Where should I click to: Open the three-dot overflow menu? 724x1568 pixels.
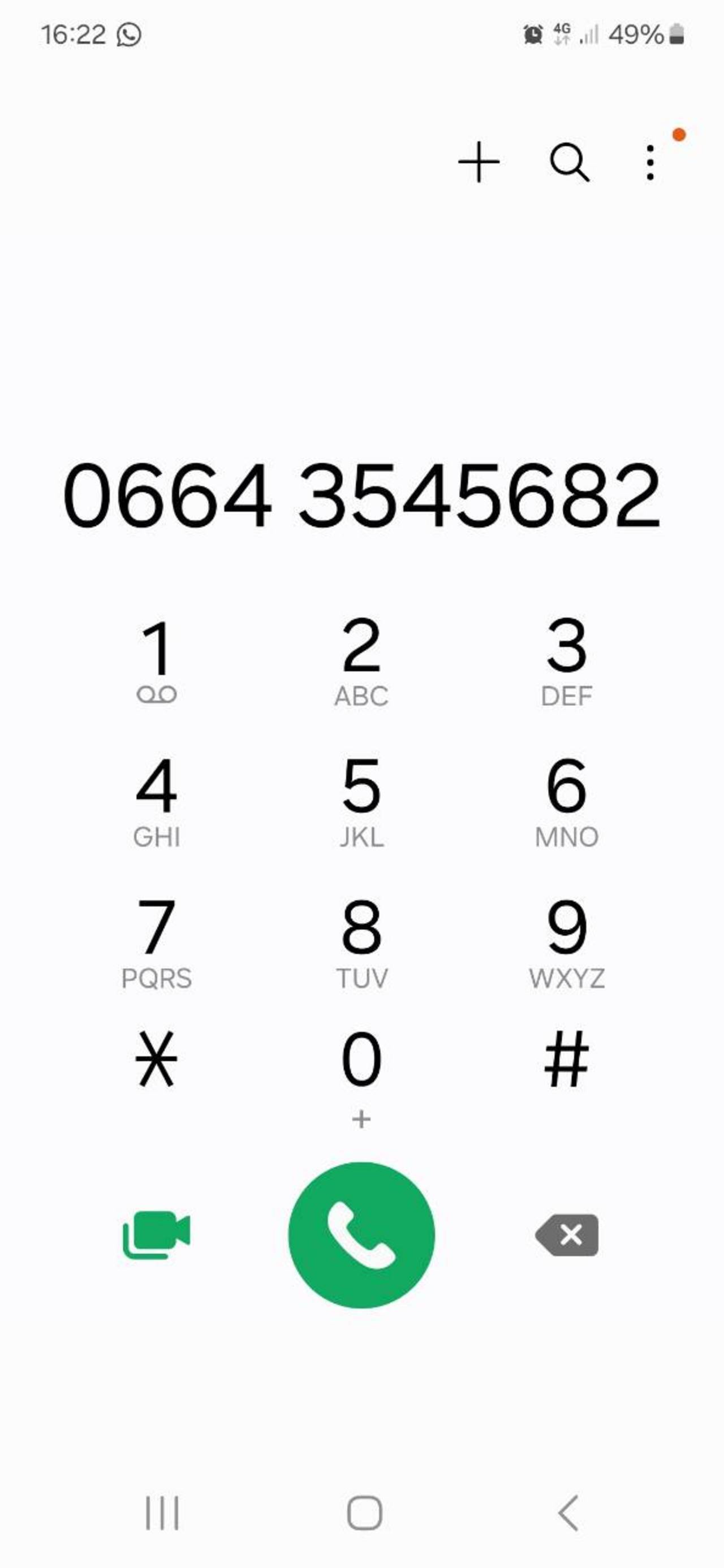click(650, 162)
